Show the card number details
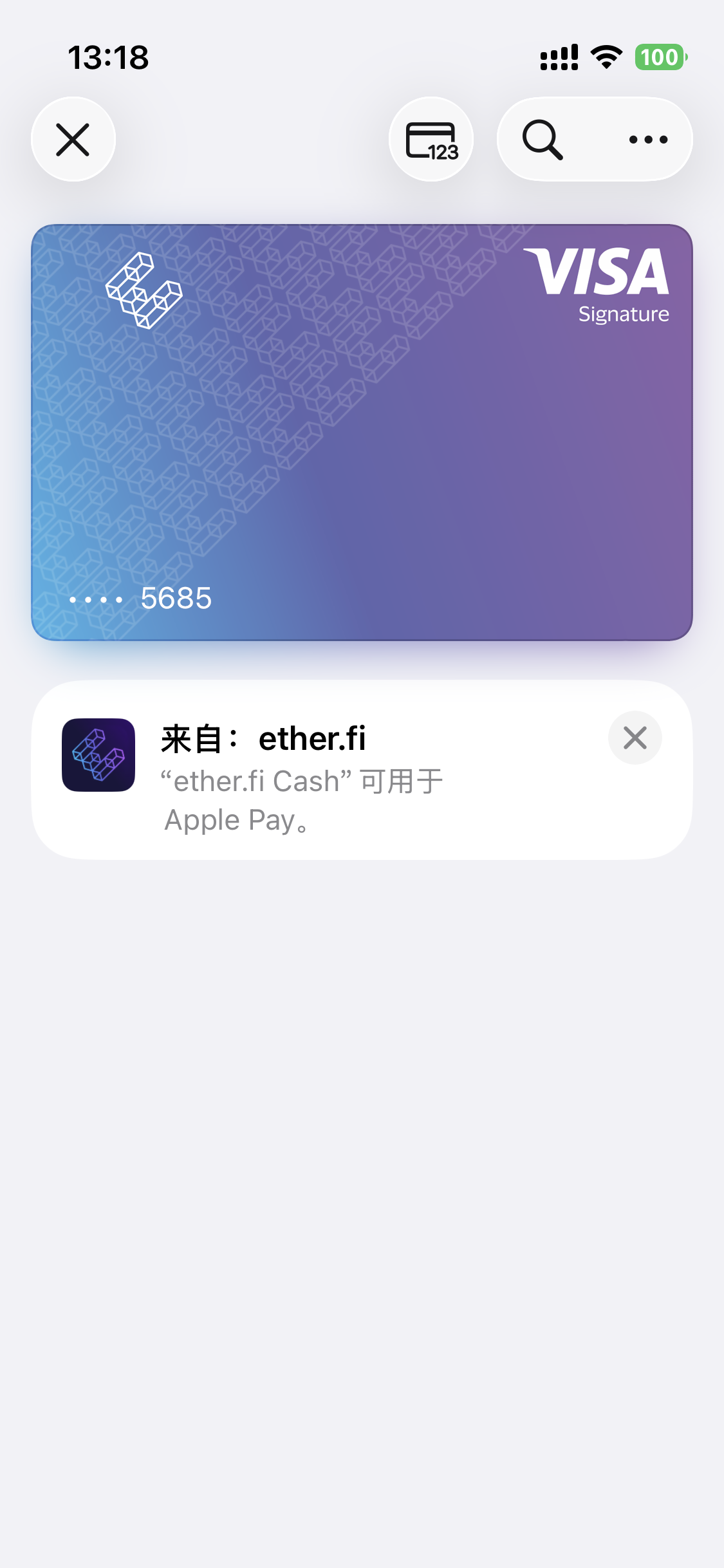 click(431, 140)
